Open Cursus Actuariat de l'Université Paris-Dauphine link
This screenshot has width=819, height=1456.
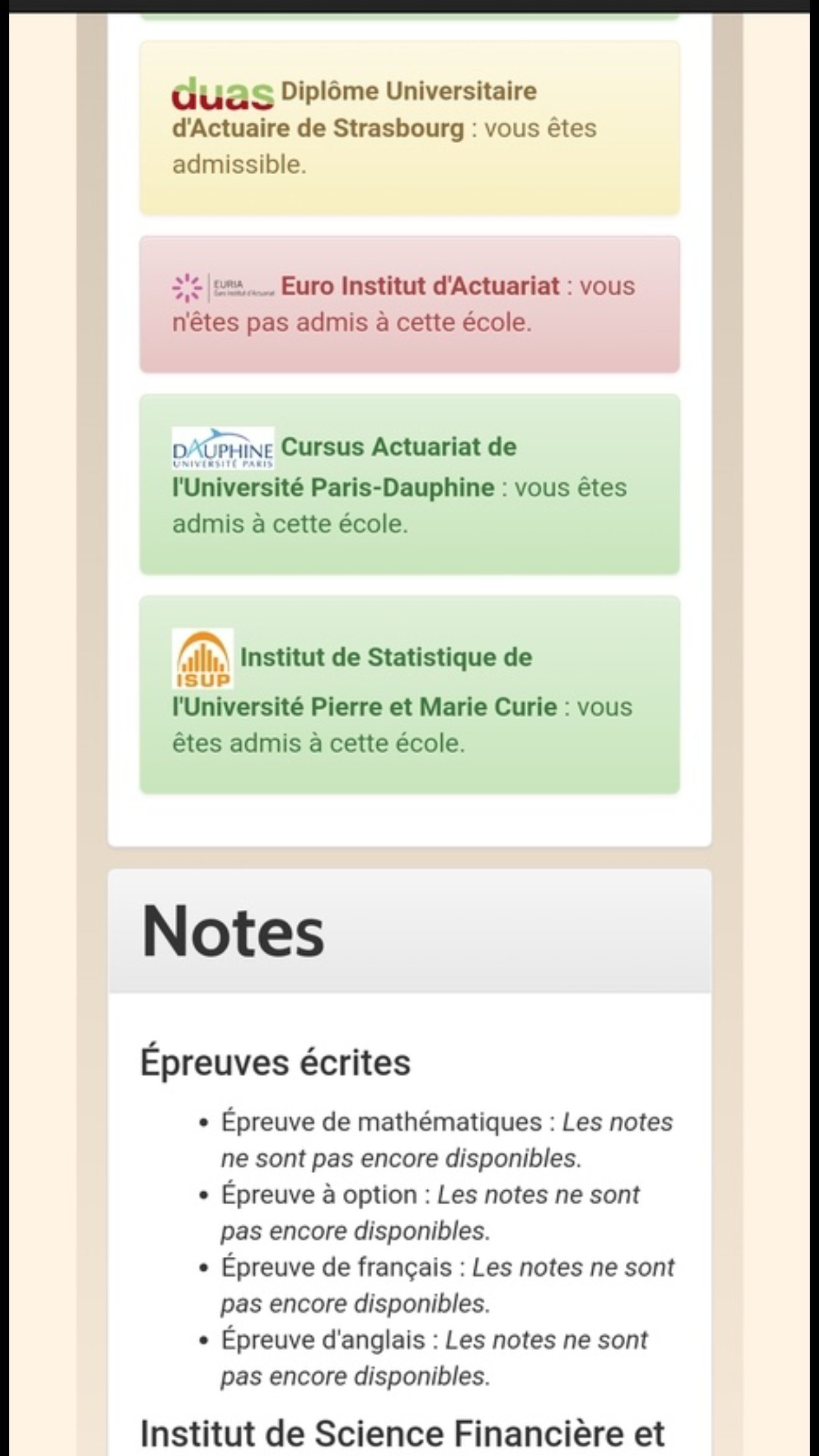point(344,467)
